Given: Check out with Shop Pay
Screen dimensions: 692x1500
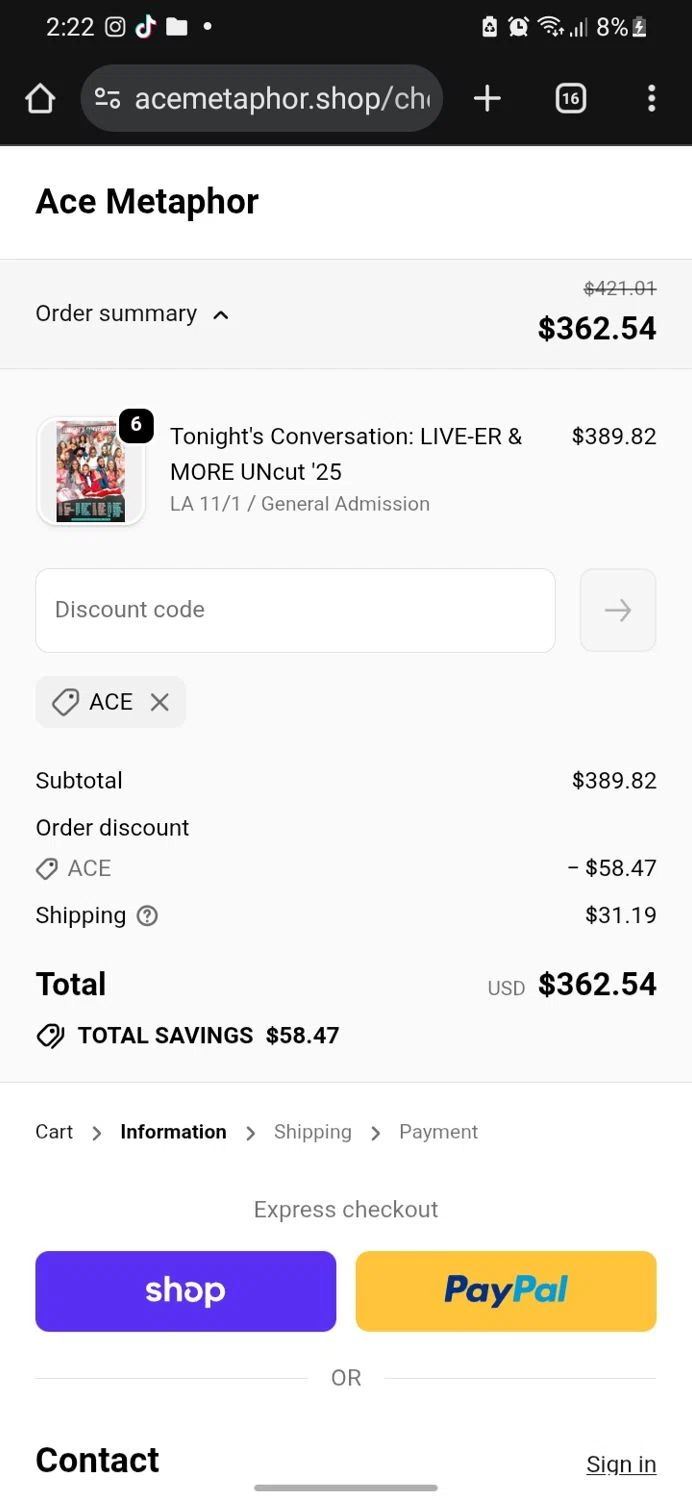Looking at the screenshot, I should pyautogui.click(x=186, y=1291).
